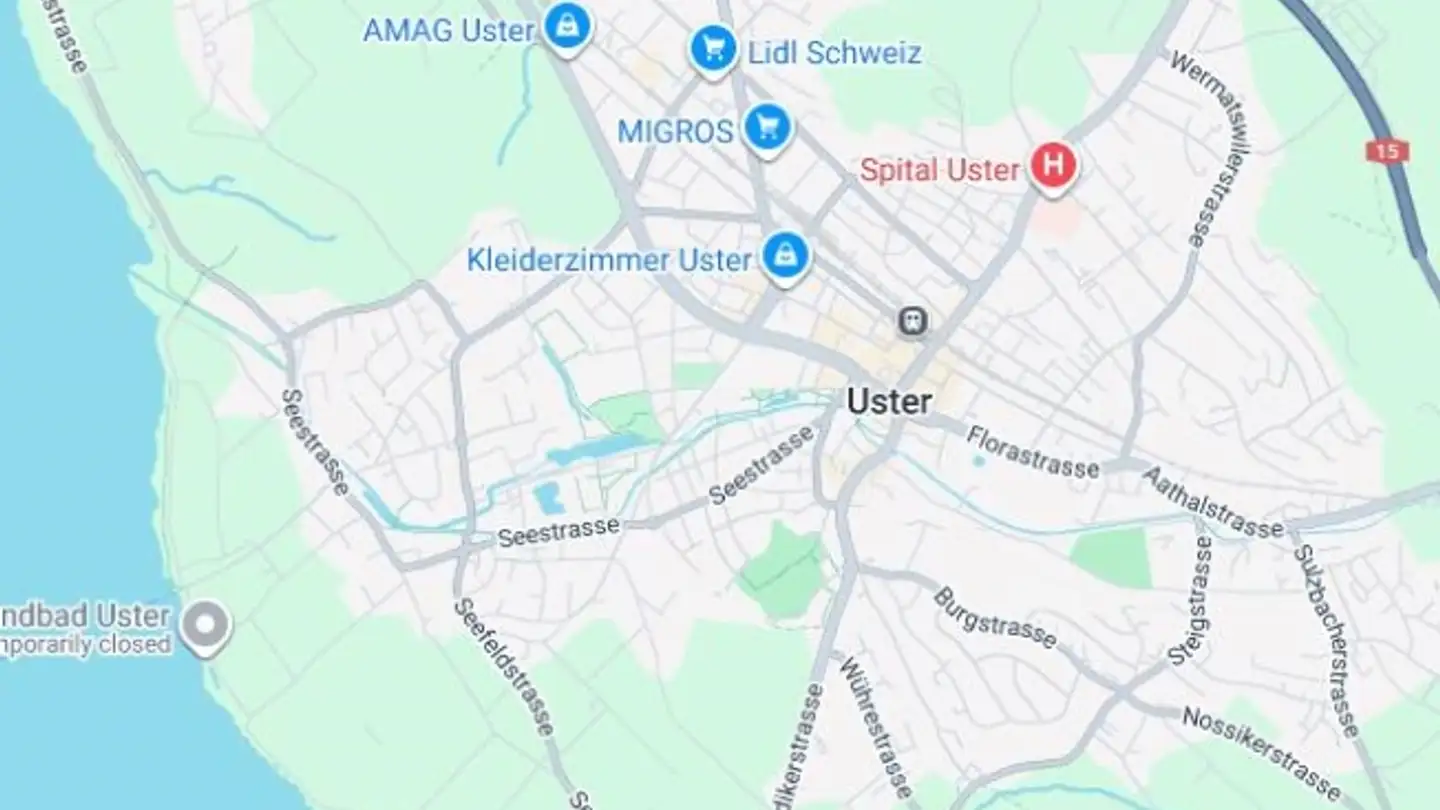Tap the Uster train station icon

(x=911, y=322)
